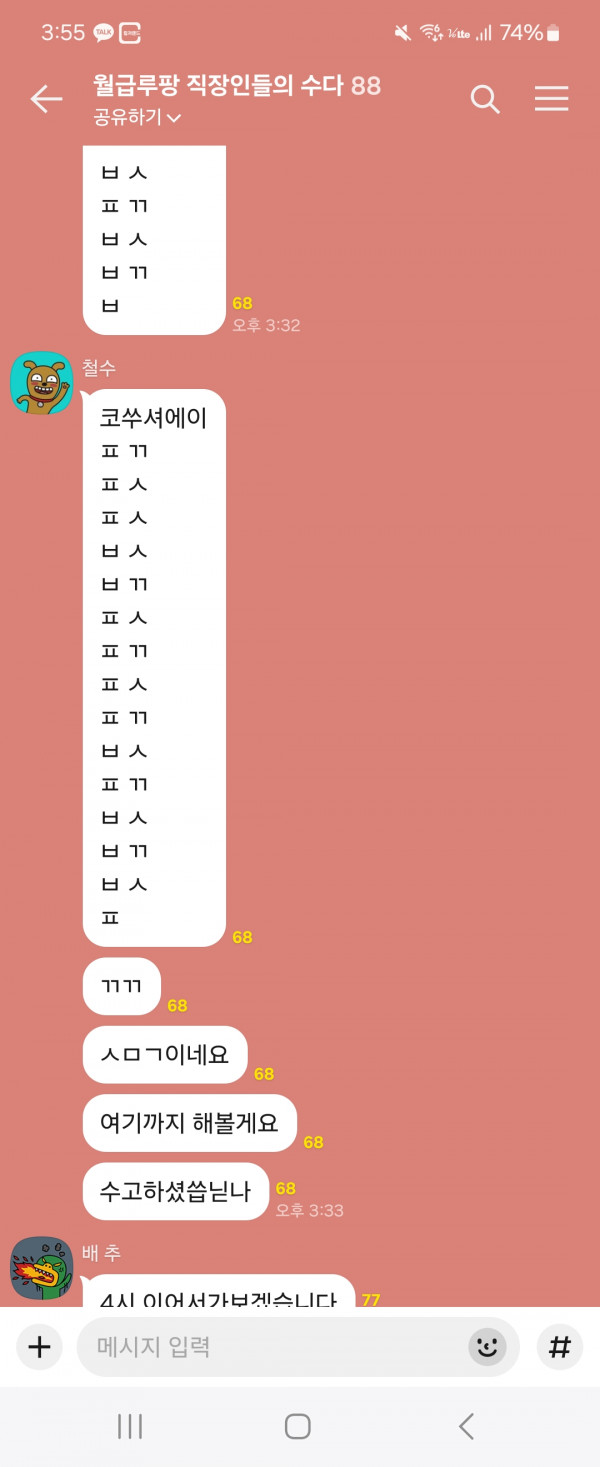Open 철수's profile picture
Screen dimensions: 600x1467
point(41,383)
